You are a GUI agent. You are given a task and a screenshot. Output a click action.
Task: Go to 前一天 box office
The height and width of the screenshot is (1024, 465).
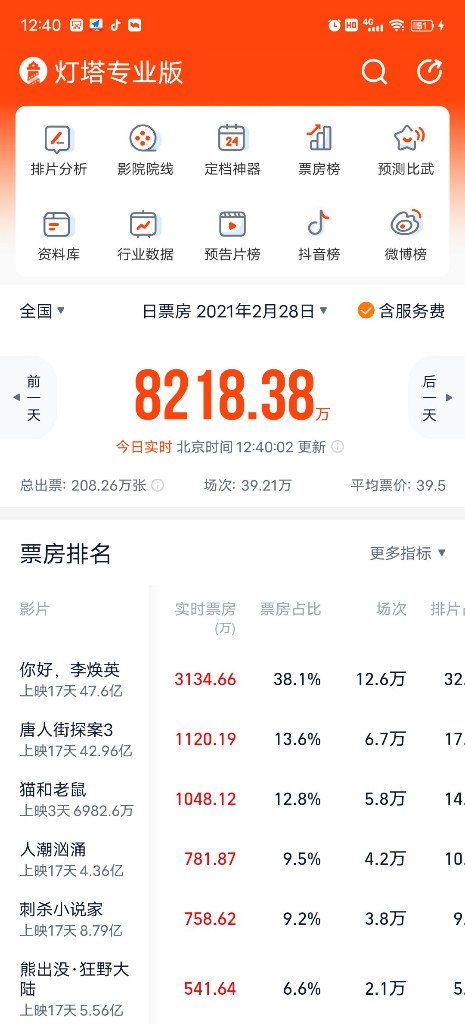coord(29,398)
